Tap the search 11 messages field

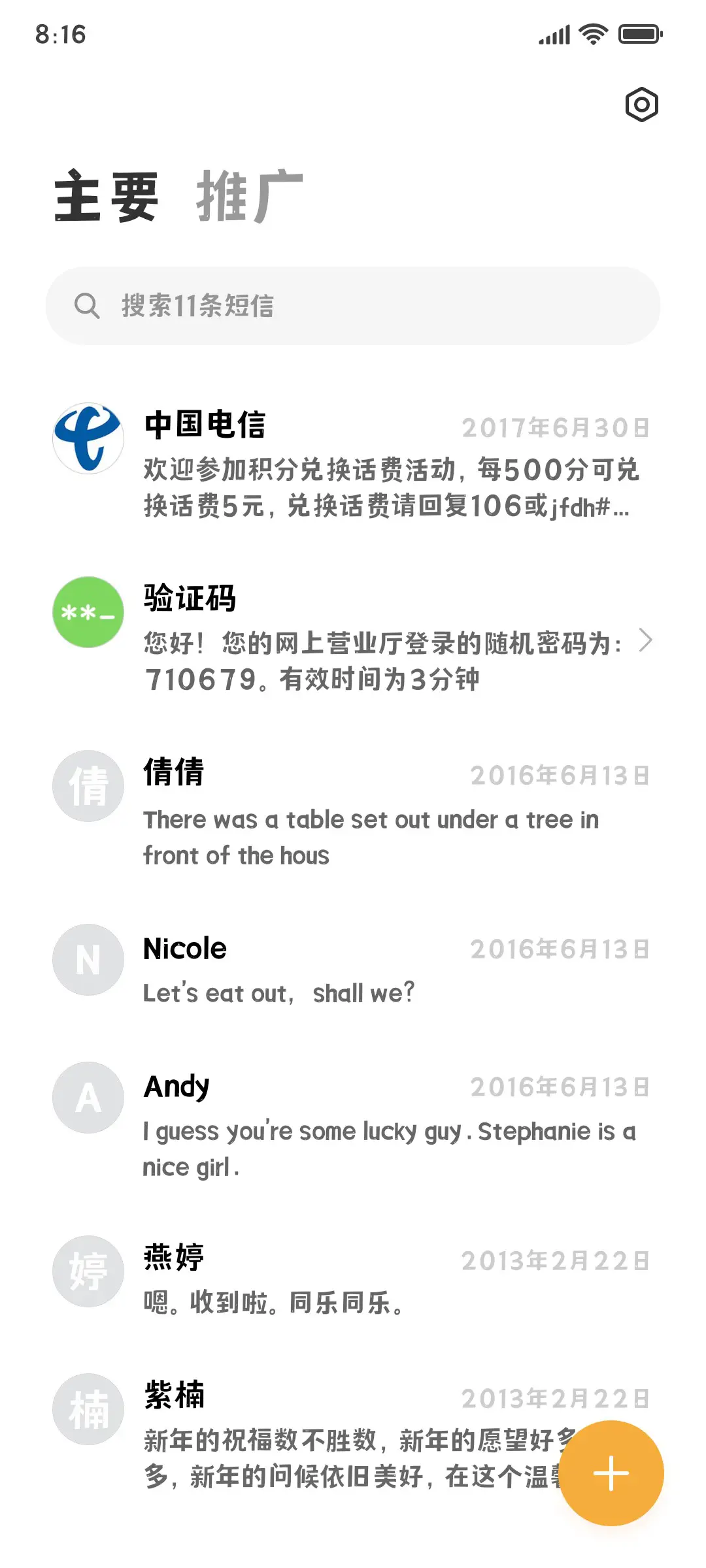pos(353,304)
